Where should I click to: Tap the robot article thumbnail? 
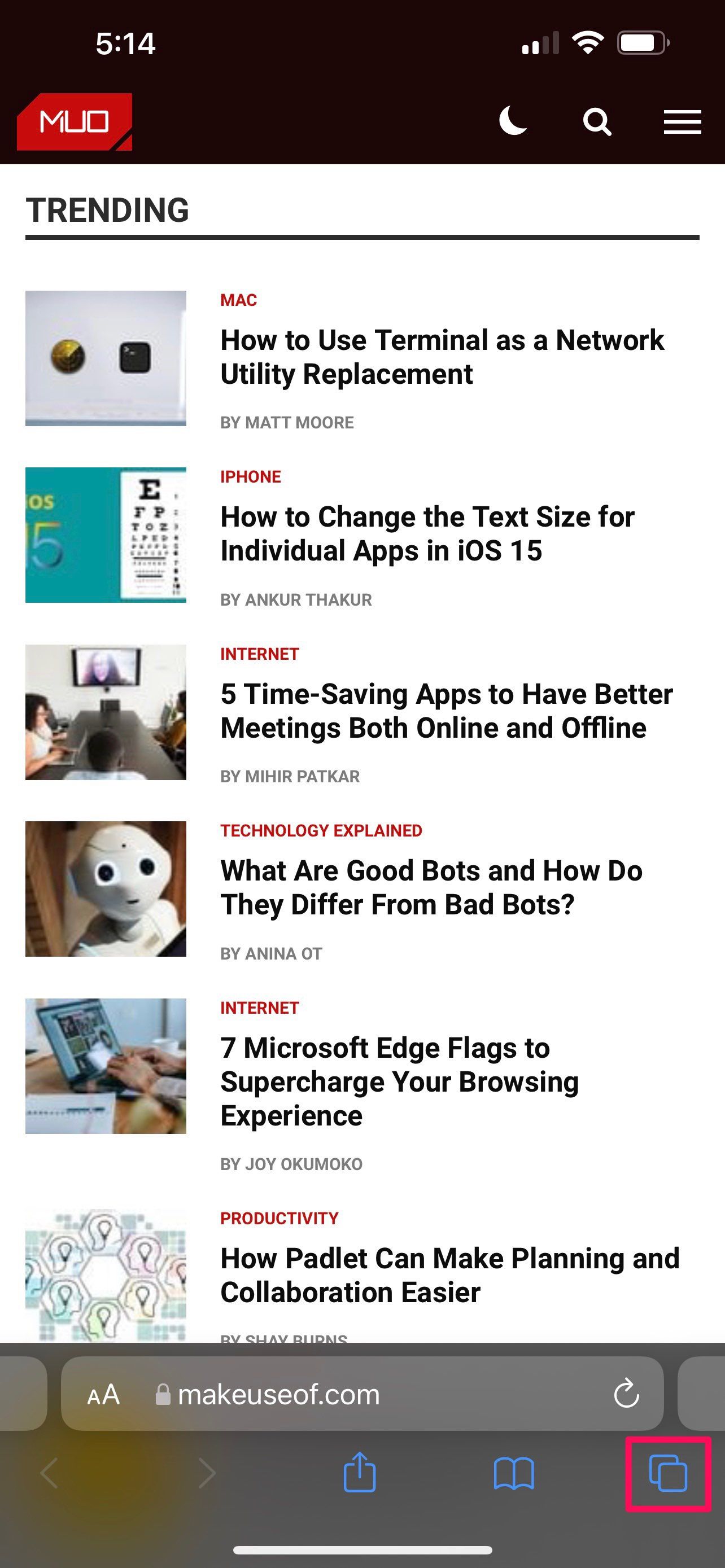point(106,888)
